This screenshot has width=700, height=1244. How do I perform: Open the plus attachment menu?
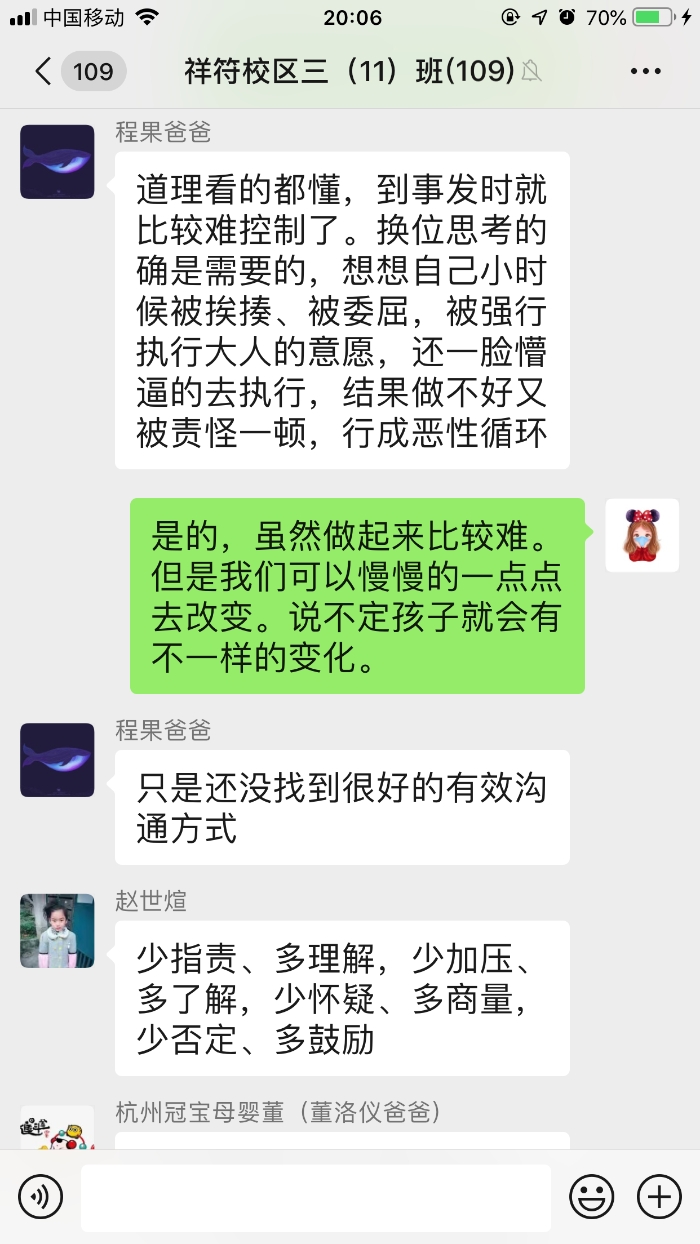[x=658, y=1196]
